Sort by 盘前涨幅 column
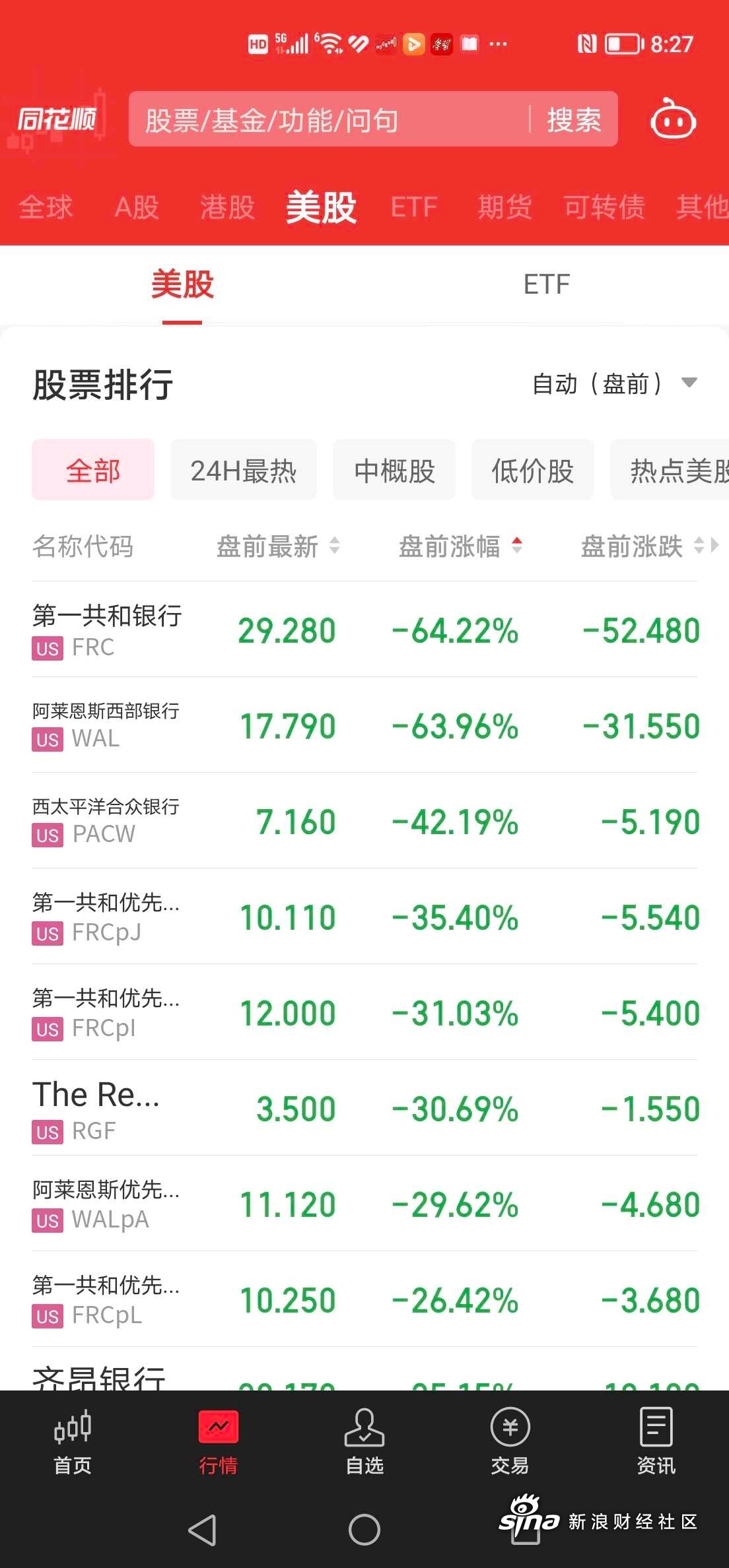The width and height of the screenshot is (729, 1568). click(460, 546)
